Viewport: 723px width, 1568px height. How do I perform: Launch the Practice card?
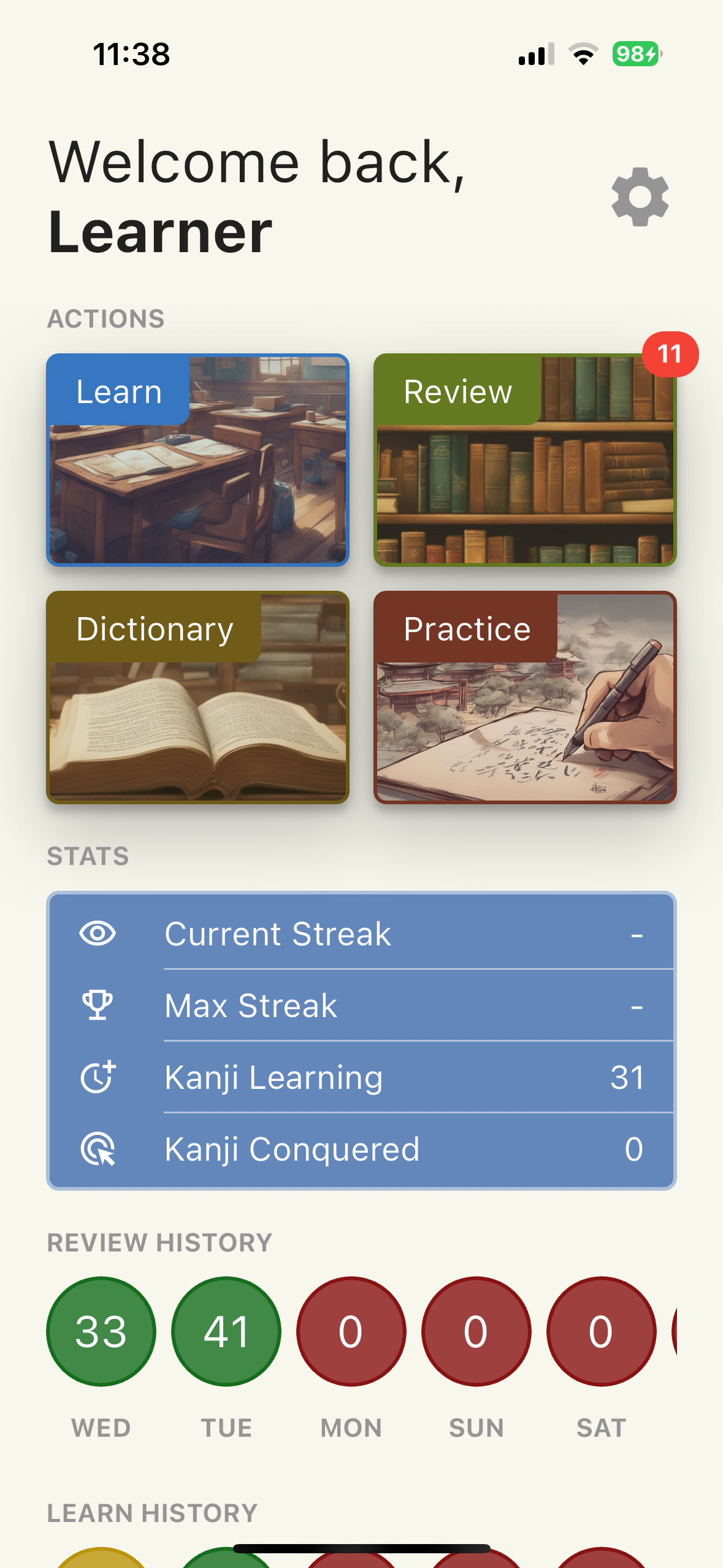coord(525,698)
